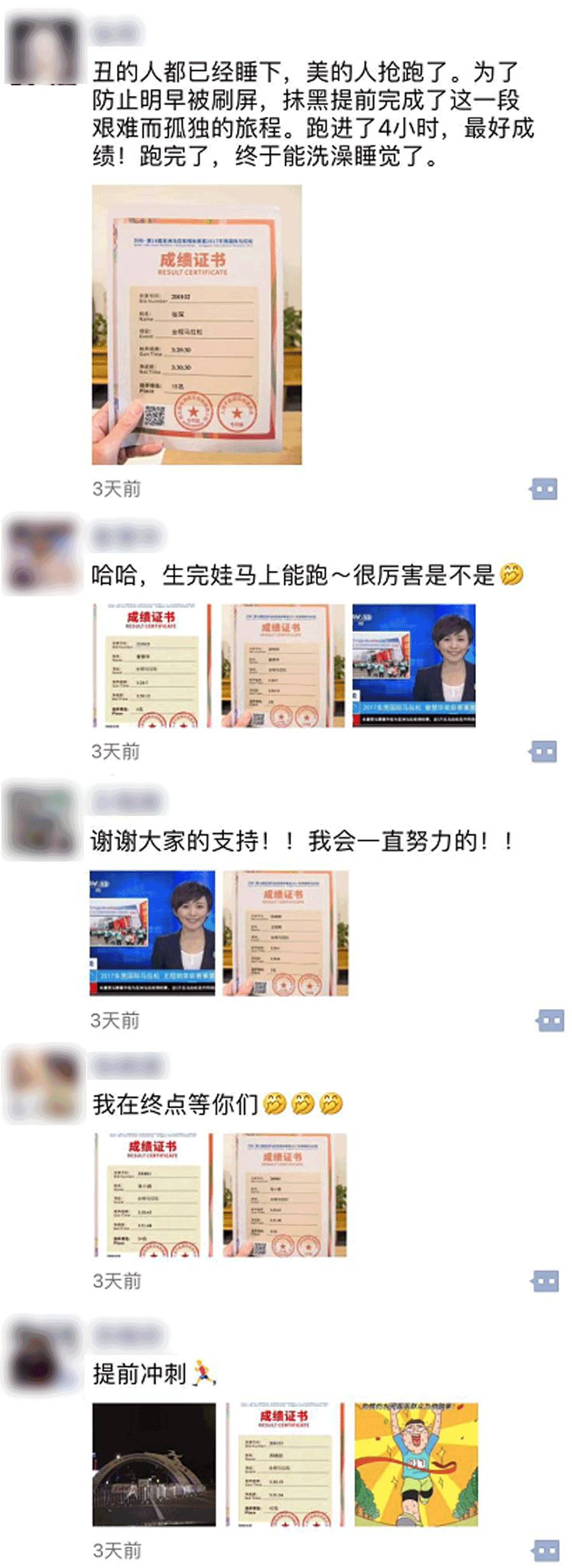The width and height of the screenshot is (572, 1568).
Task: Open the night bridge photo in '提前冲刺' post
Action: click(x=154, y=1464)
